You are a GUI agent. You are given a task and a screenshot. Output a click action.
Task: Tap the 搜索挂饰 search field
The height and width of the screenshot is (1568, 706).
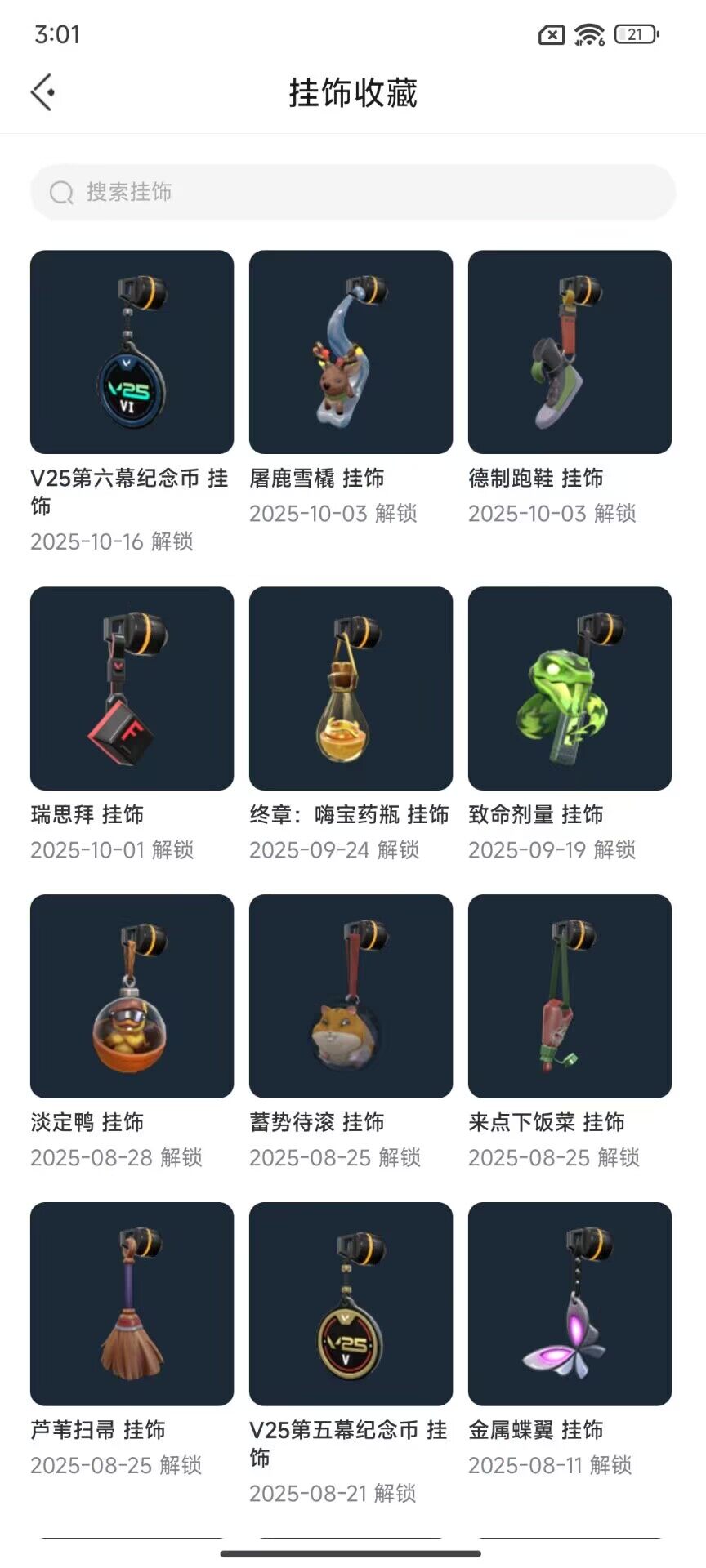[x=353, y=192]
